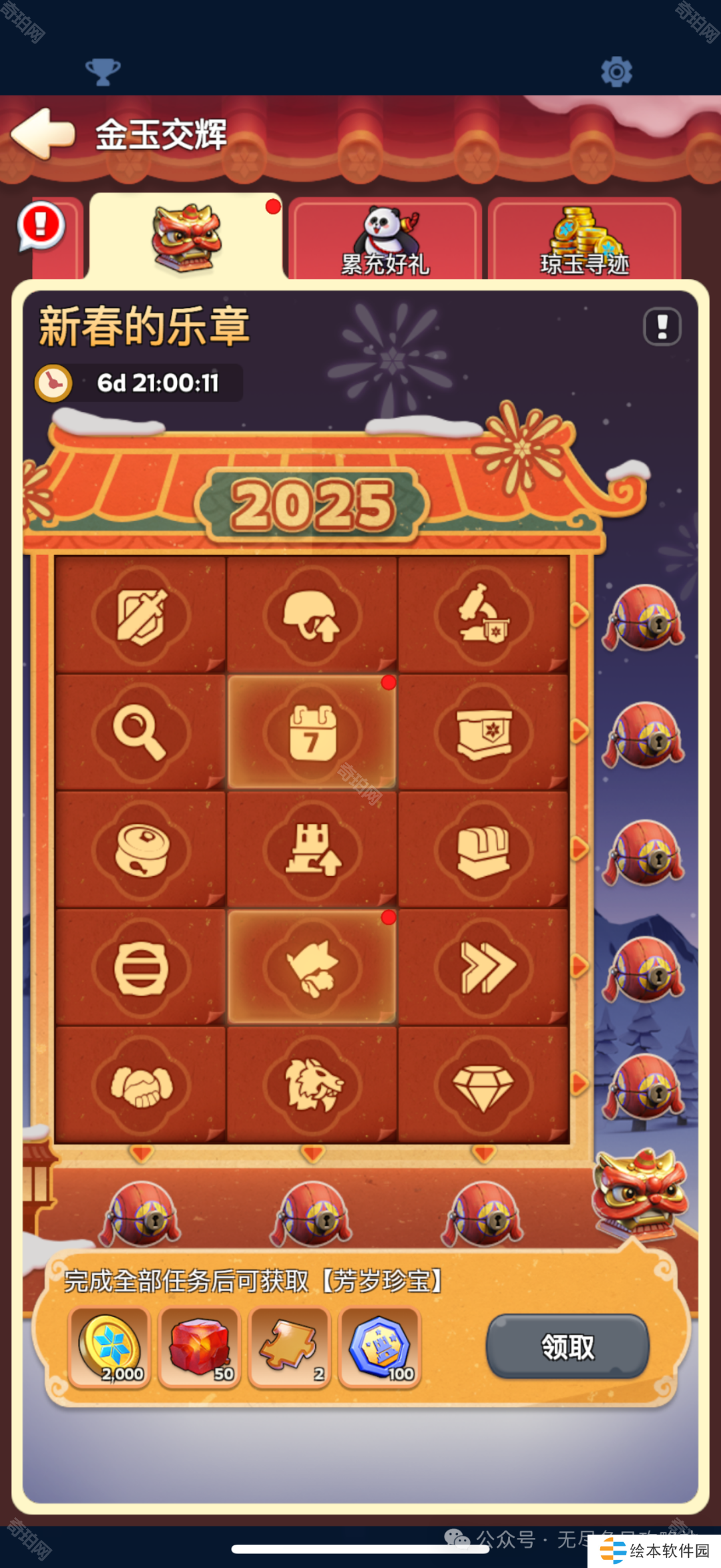This screenshot has width=721, height=1568.
Task: Open the double-arrow speedup task tile
Action: tap(483, 967)
